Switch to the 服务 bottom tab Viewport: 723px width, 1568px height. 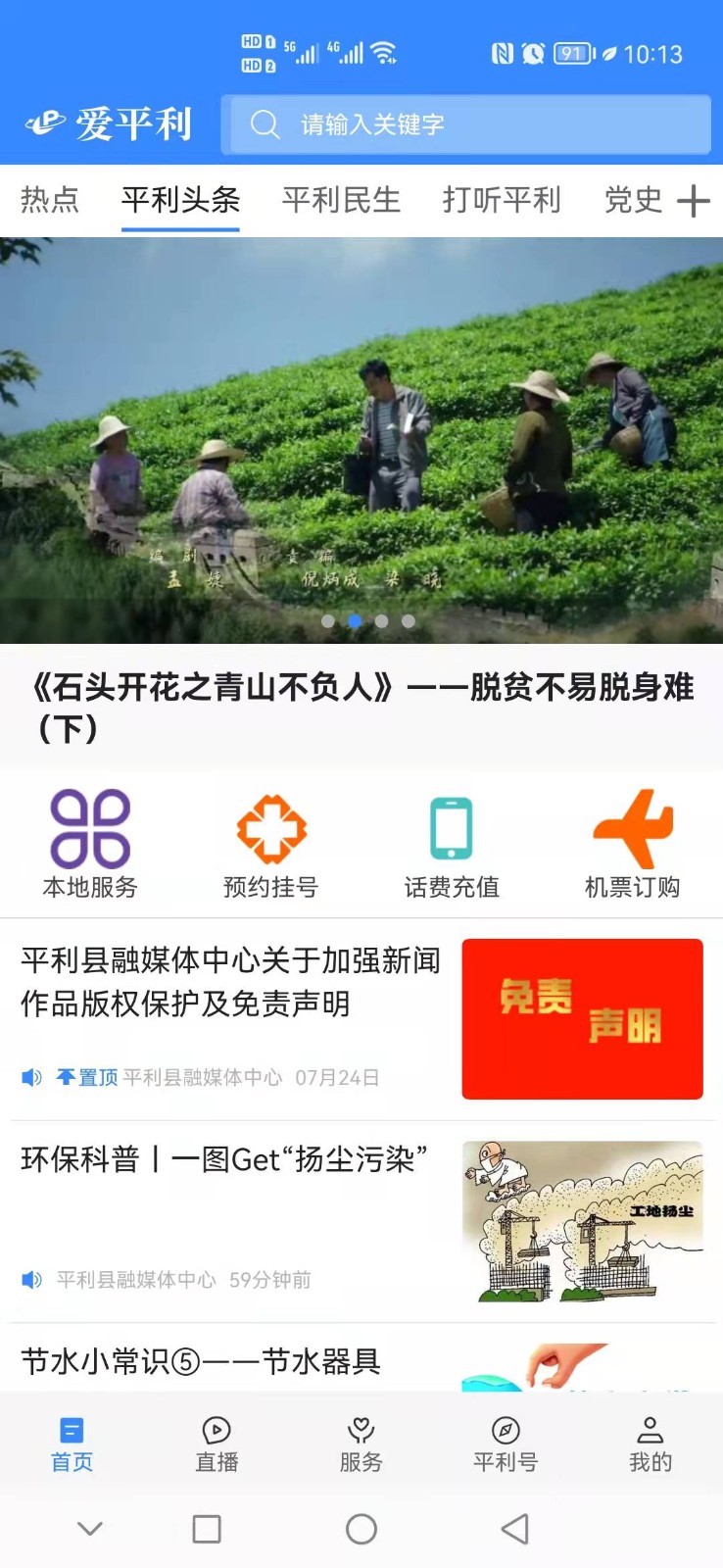(361, 1444)
